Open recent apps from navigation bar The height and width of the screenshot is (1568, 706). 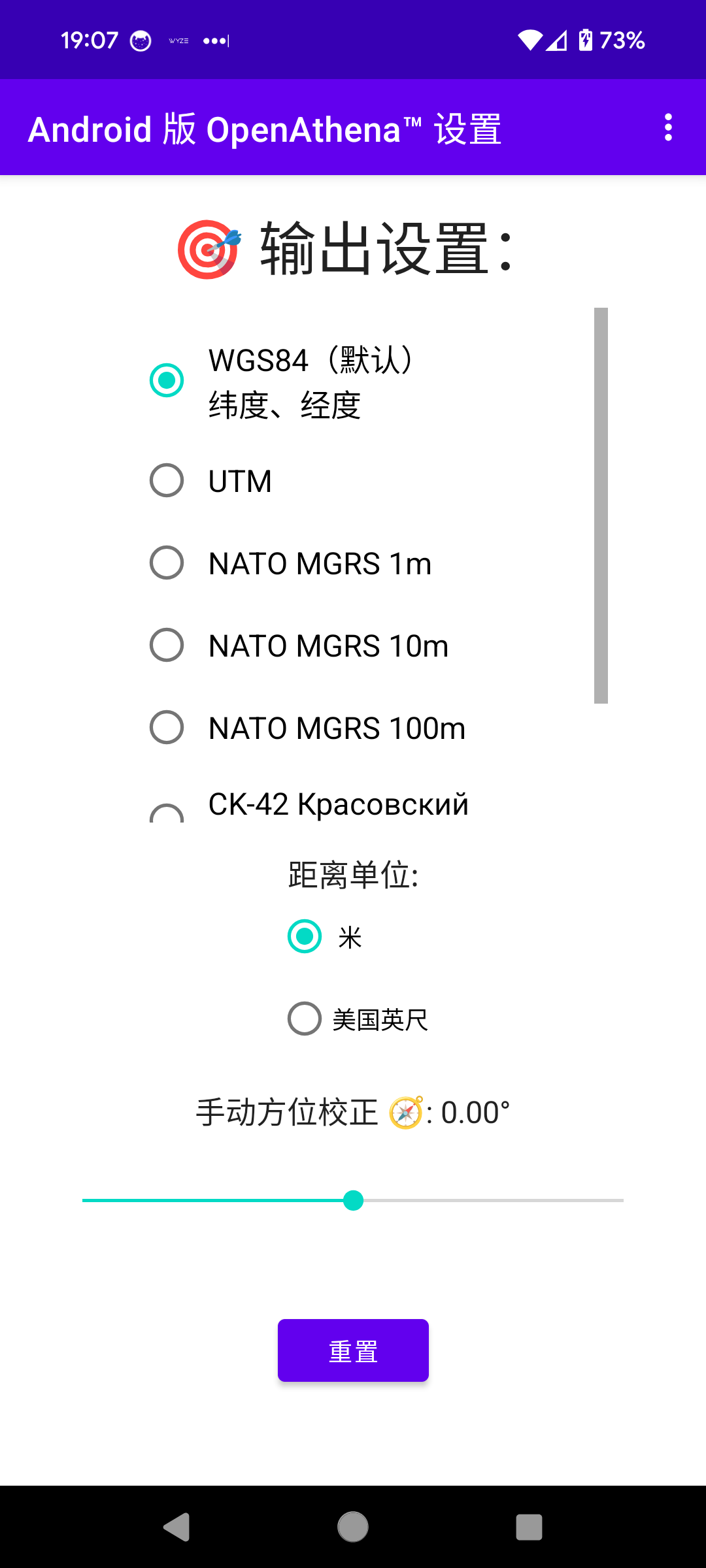click(x=529, y=1527)
